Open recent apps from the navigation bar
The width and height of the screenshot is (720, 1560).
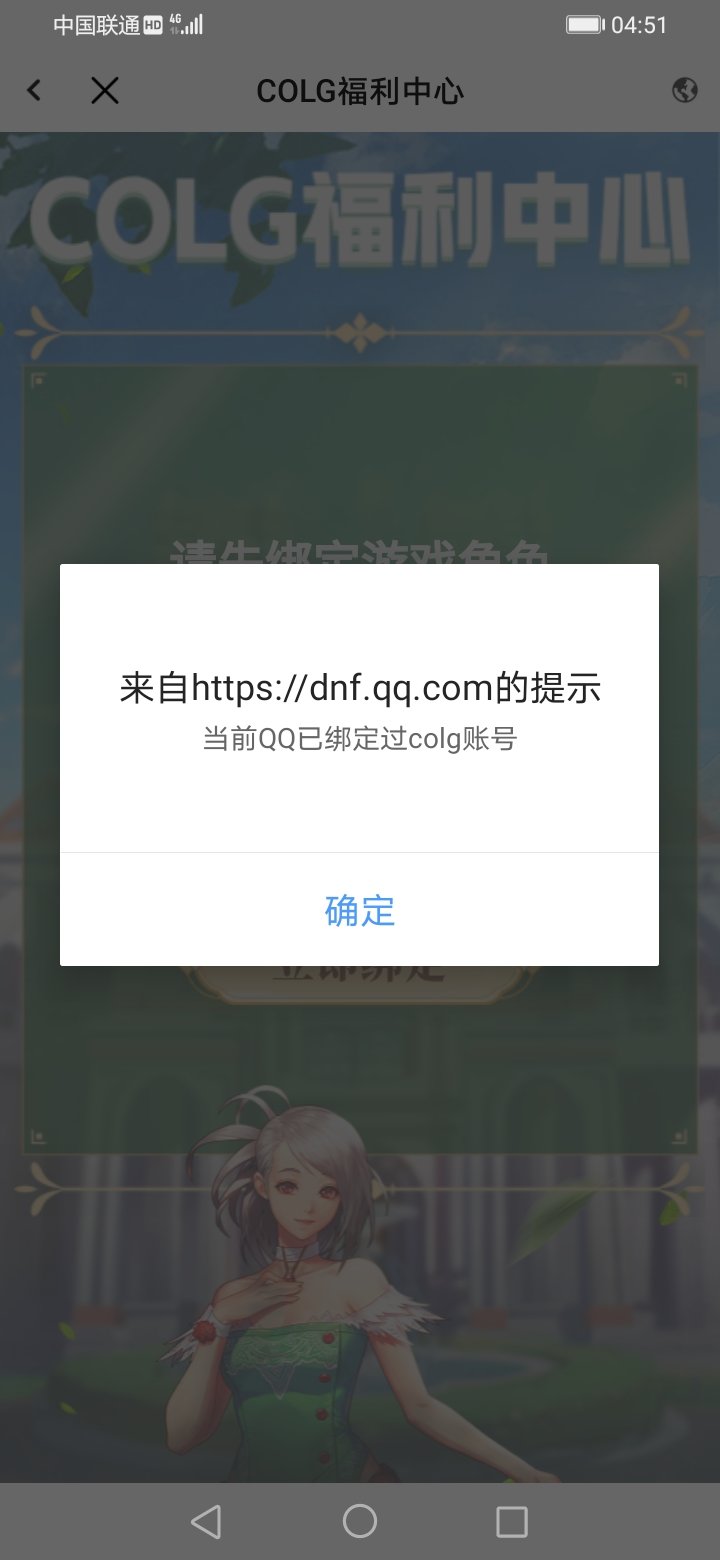pyautogui.click(x=512, y=1521)
